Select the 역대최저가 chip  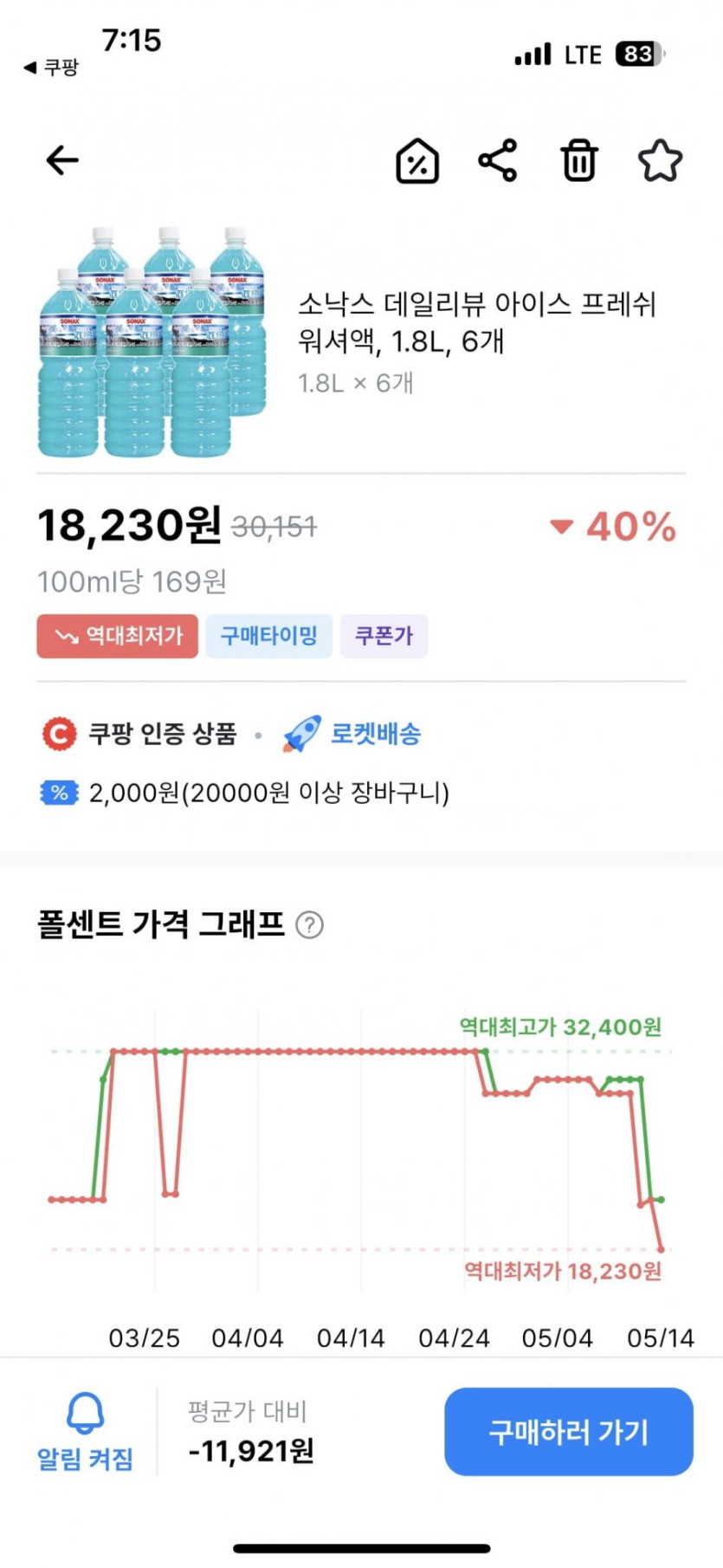click(x=118, y=636)
